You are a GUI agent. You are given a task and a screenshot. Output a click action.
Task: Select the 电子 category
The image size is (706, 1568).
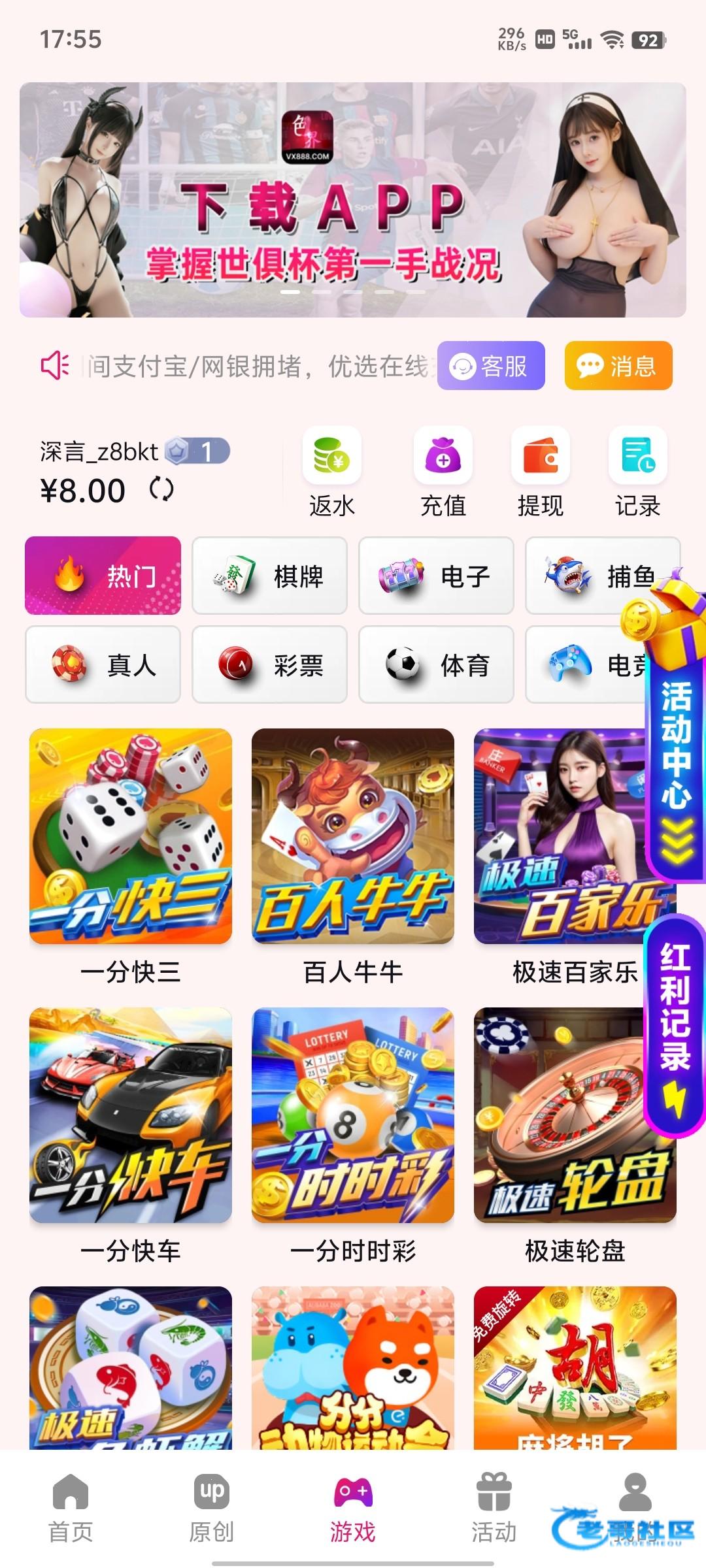coord(436,576)
